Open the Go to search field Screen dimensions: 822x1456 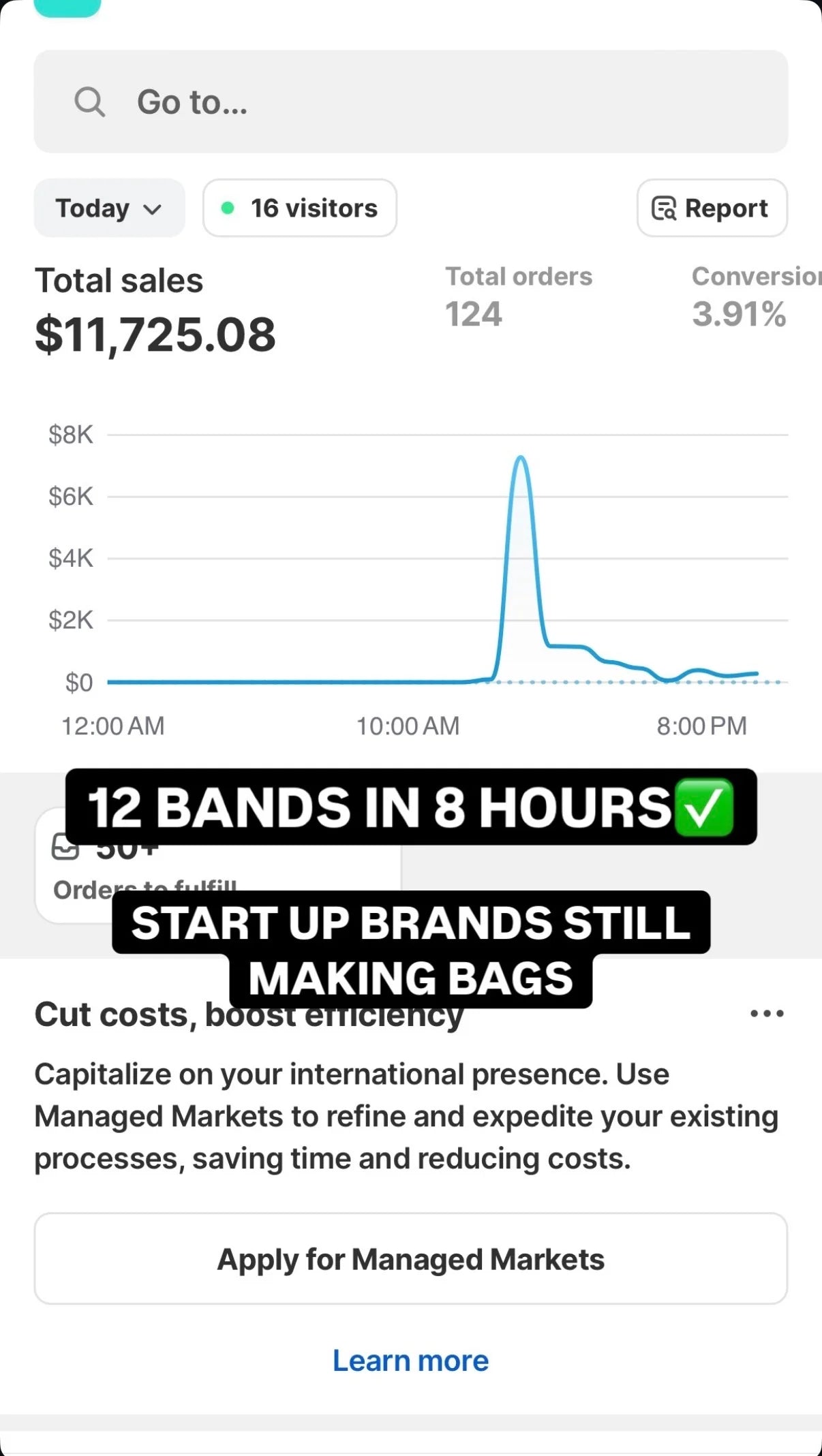[410, 102]
